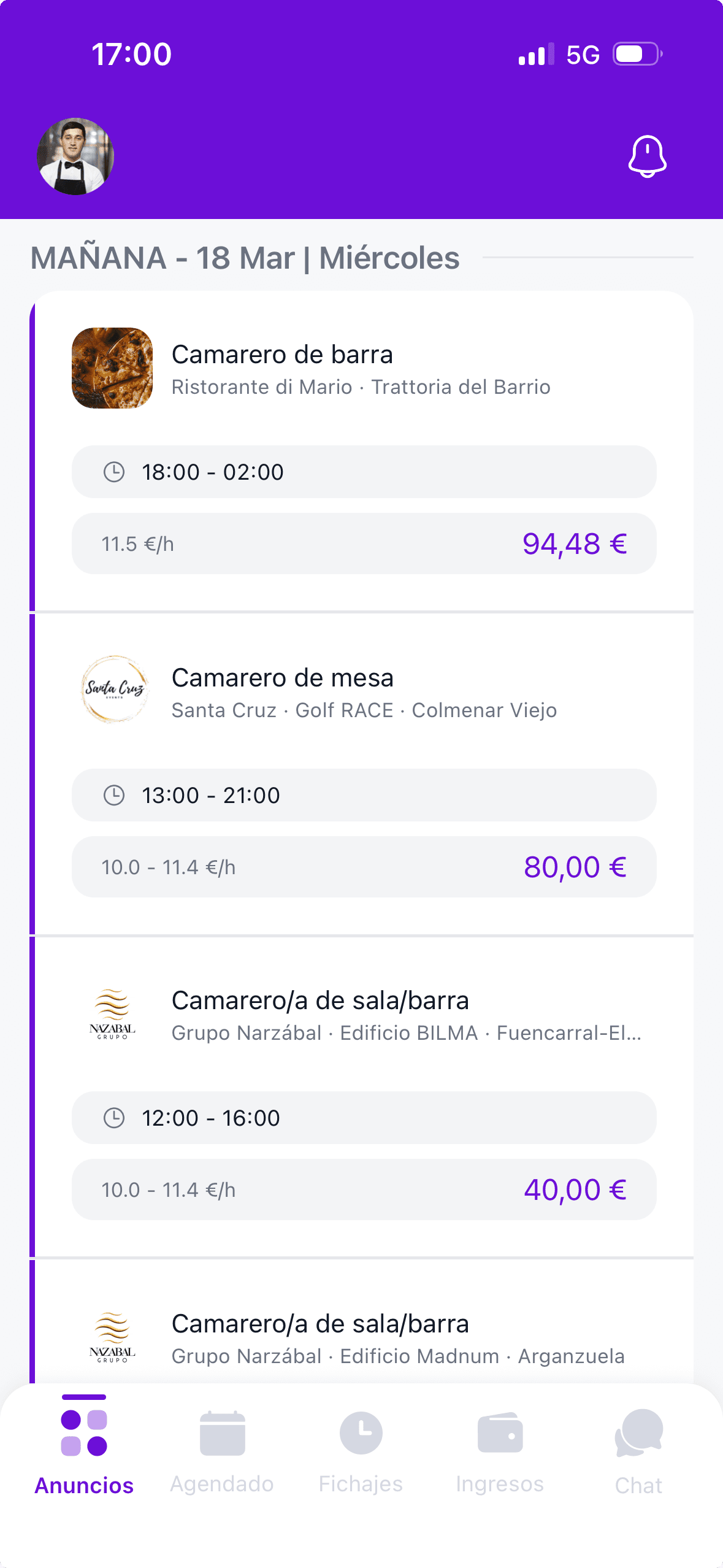Open the Fichajes clock icon
This screenshot has width=723, height=1568.
click(361, 1434)
